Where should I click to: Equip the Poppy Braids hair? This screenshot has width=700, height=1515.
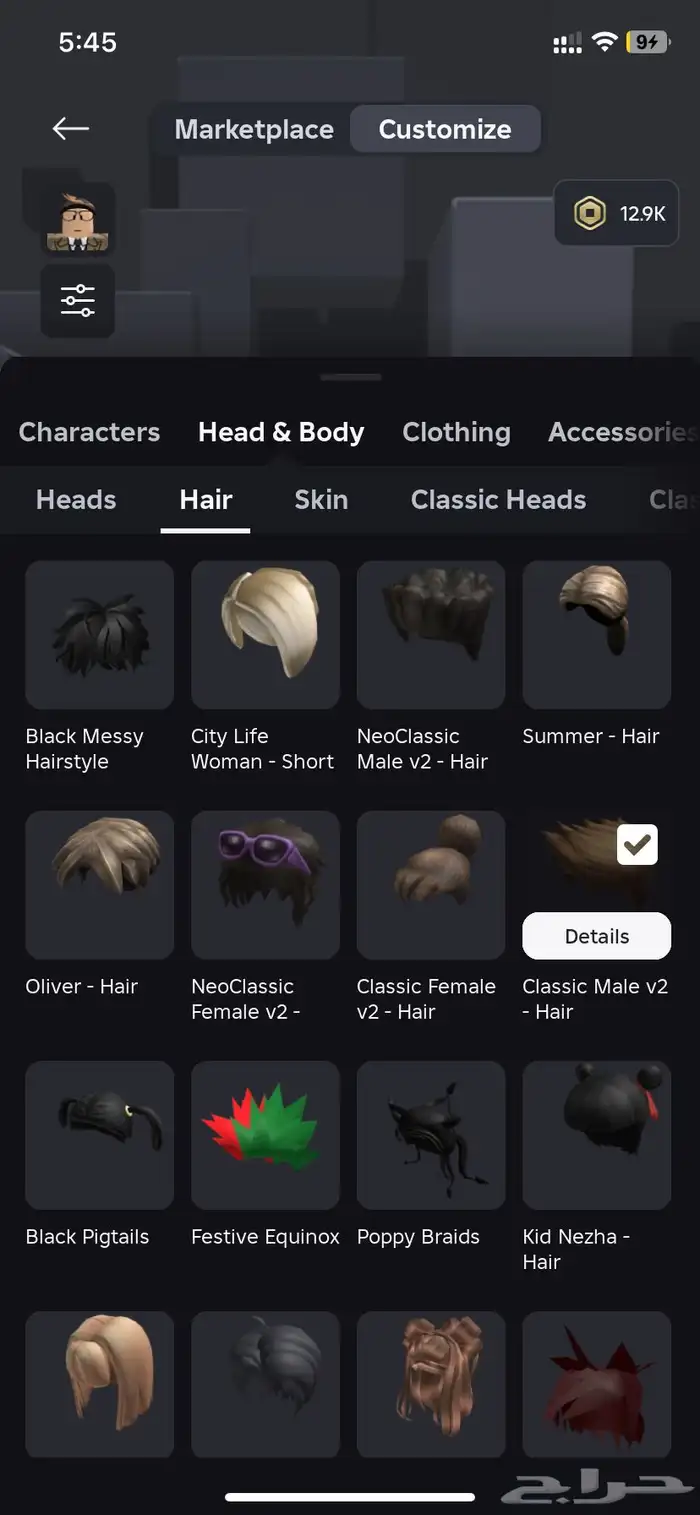(431, 1135)
